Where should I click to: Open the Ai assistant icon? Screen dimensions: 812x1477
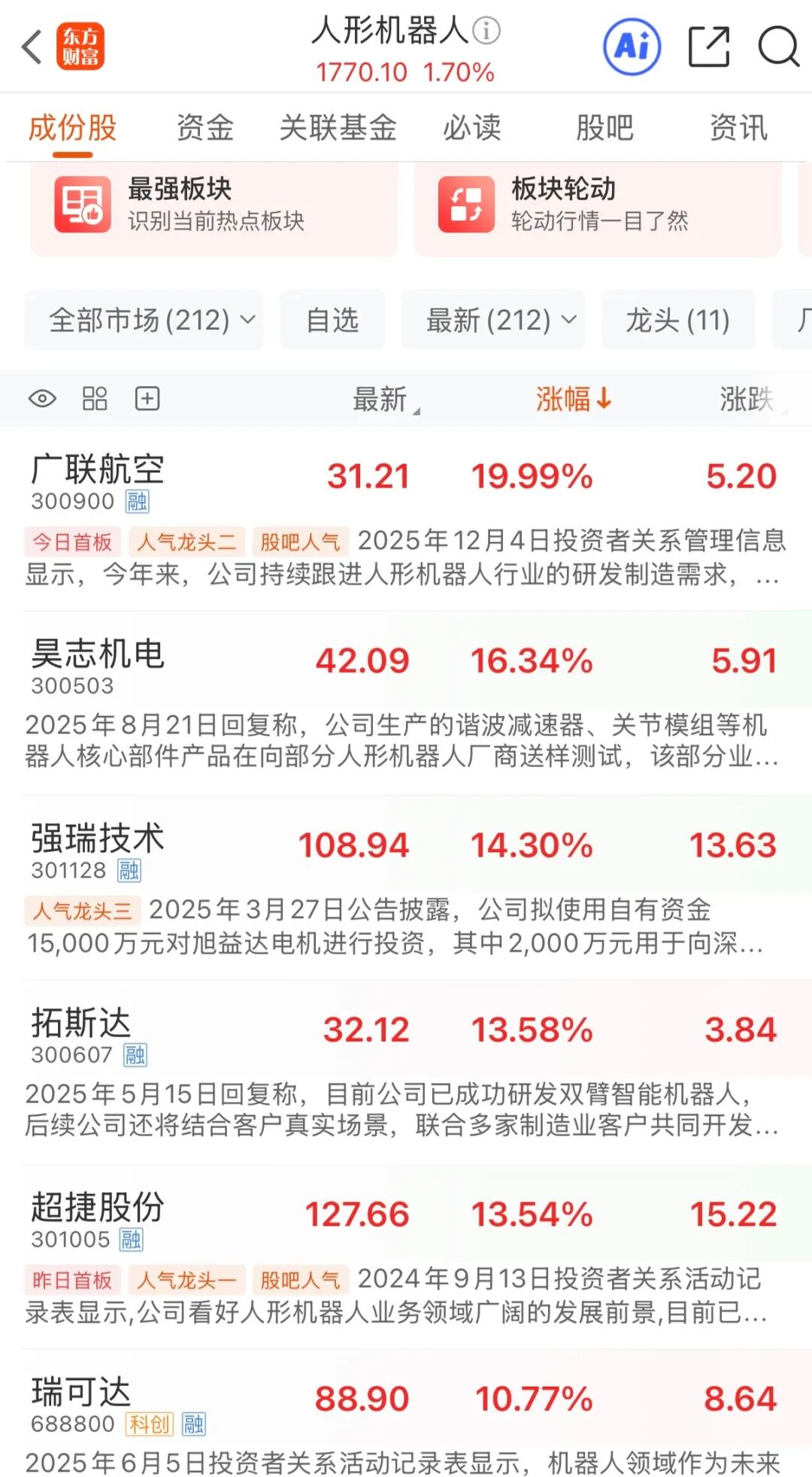click(632, 47)
